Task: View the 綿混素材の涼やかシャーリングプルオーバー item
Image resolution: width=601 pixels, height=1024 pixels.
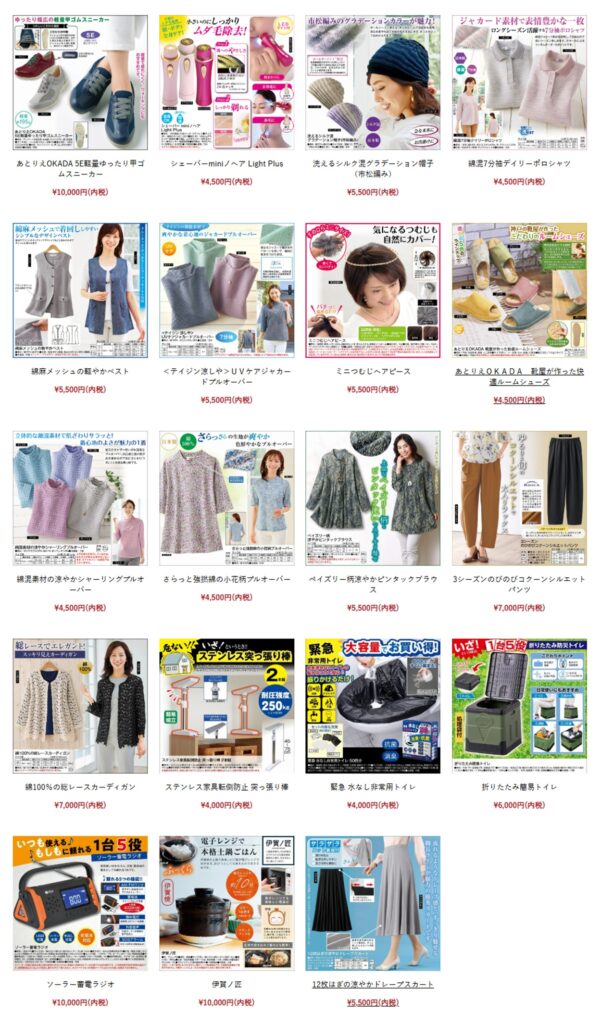Action: pos(80,498)
